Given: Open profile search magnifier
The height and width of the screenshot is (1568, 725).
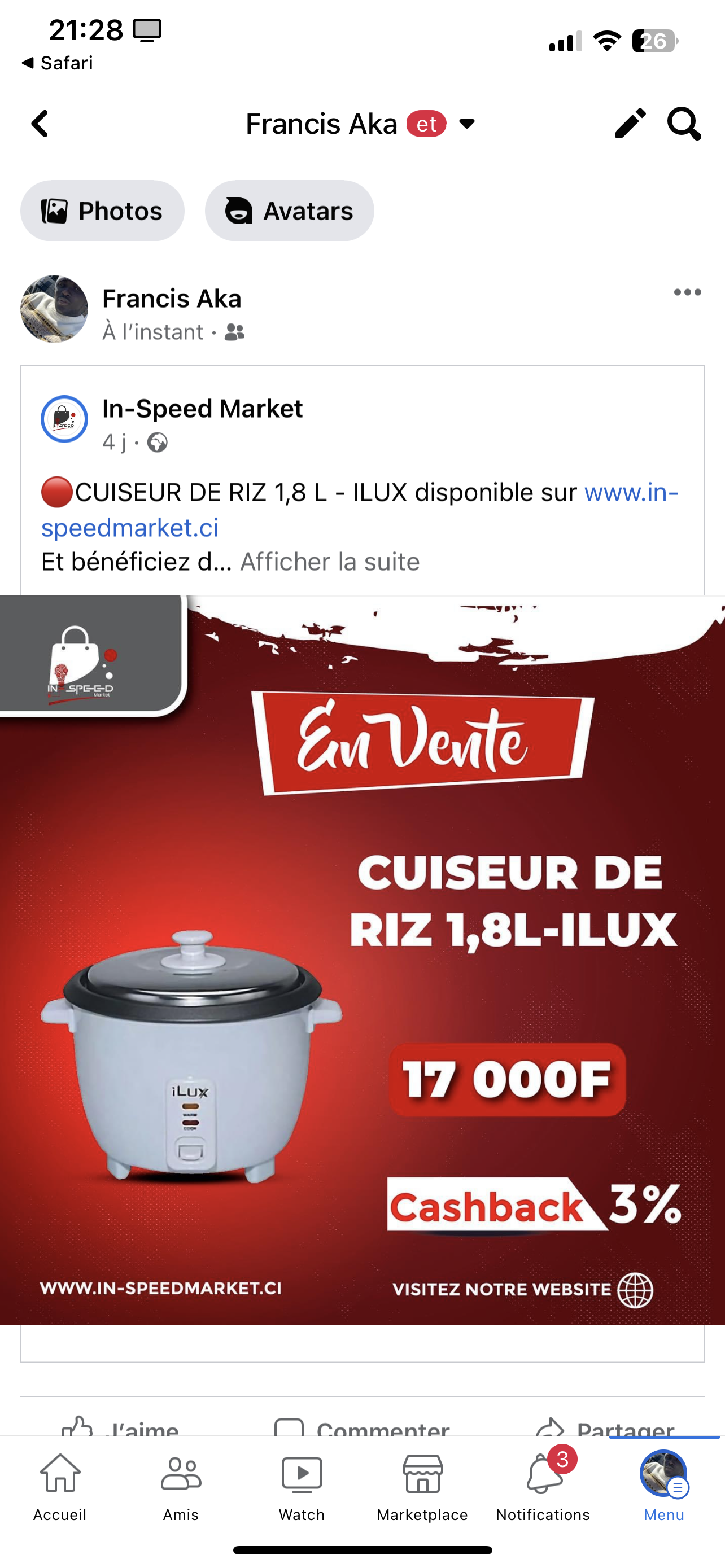Looking at the screenshot, I should [684, 124].
